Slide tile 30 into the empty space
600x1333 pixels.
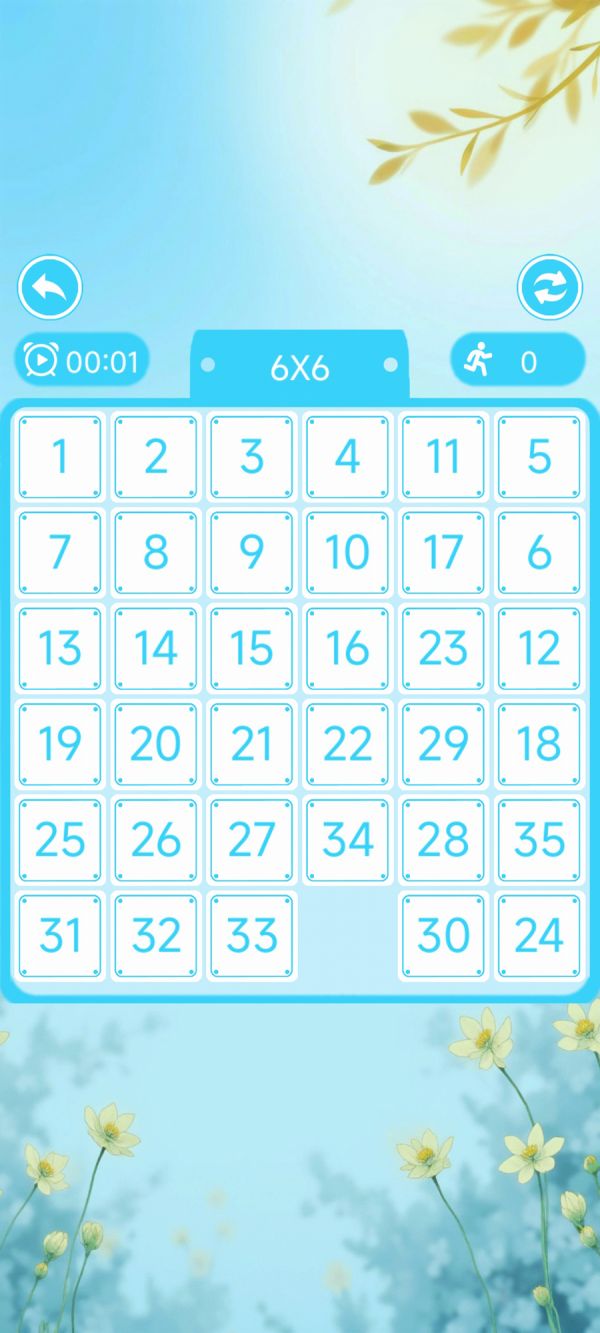point(443,936)
